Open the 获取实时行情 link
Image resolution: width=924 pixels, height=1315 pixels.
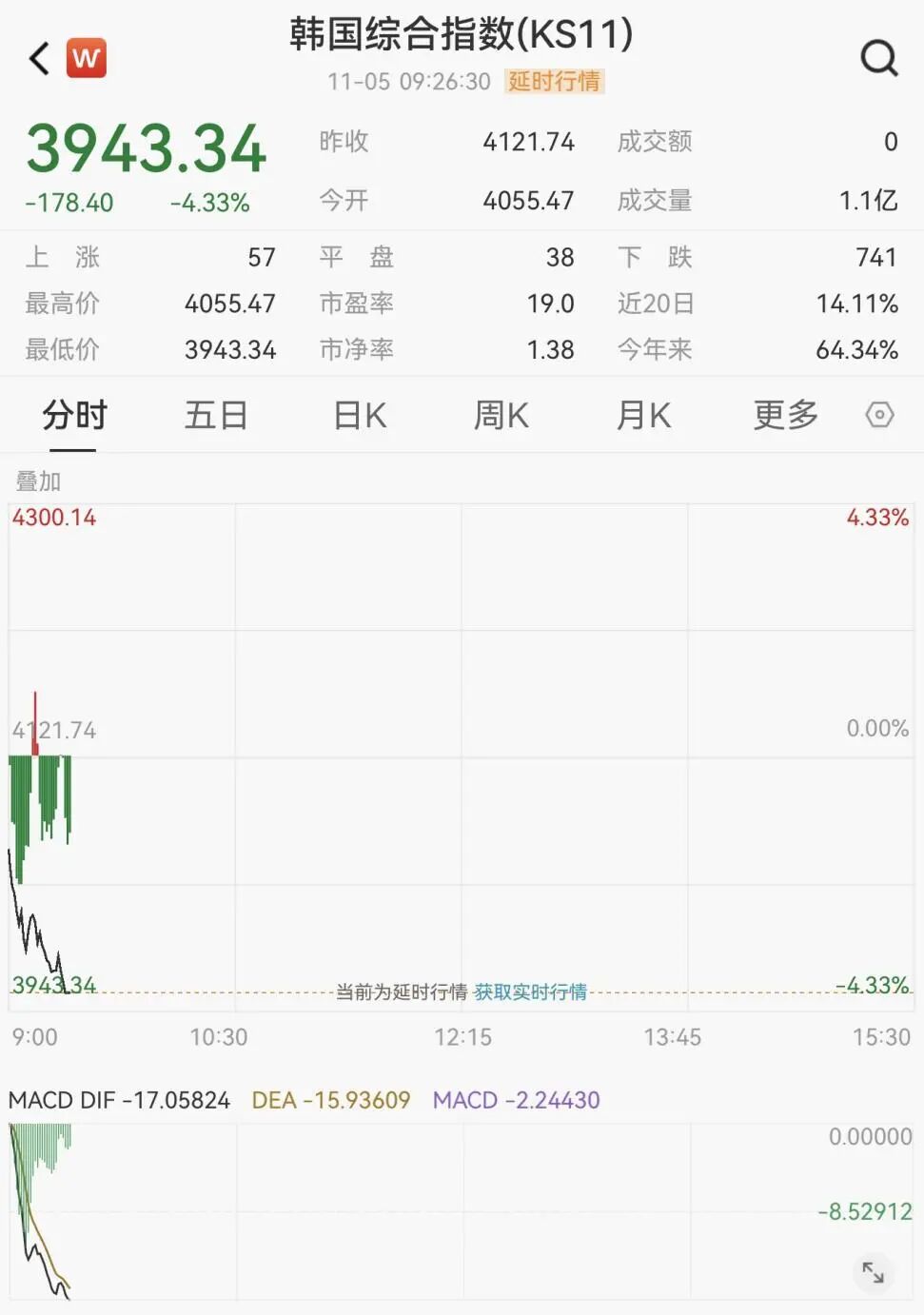click(531, 992)
